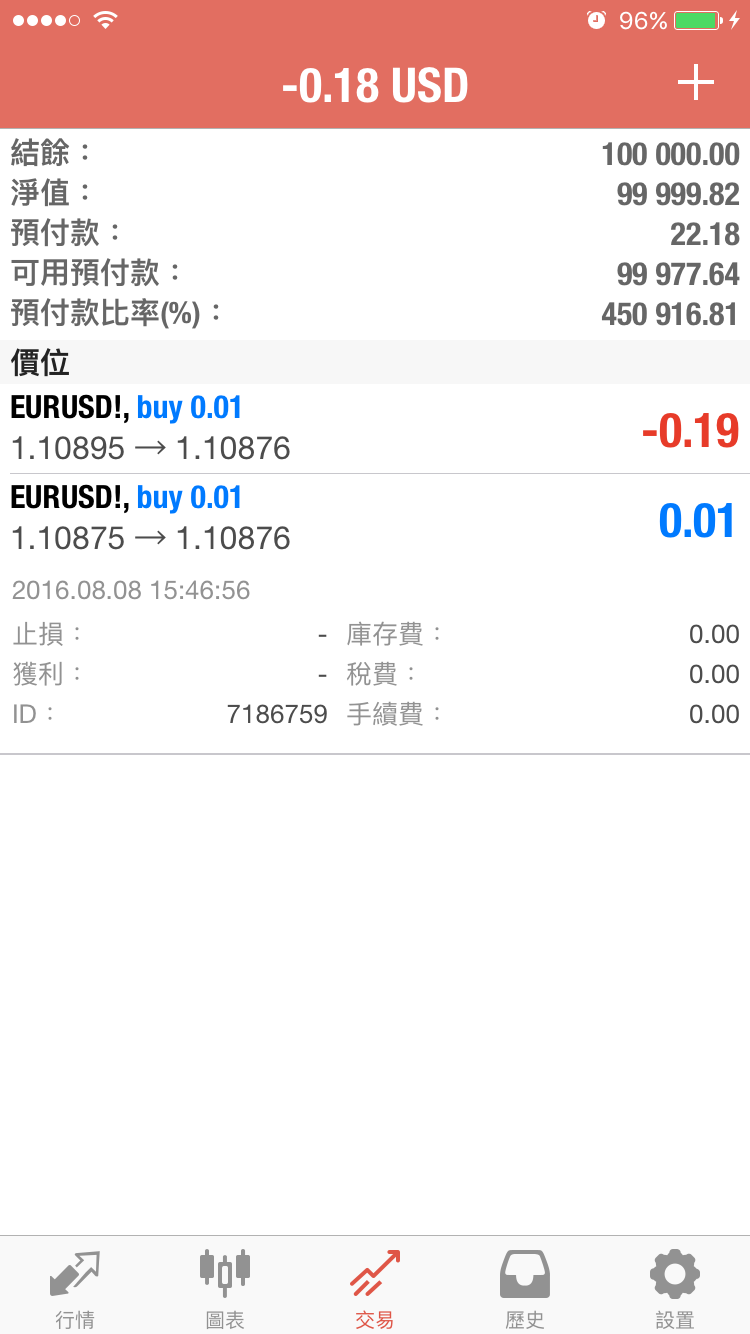Image resolution: width=750 pixels, height=1334 pixels.
Task: Open EURUSD position with -0.19 loss
Action: 375,429
